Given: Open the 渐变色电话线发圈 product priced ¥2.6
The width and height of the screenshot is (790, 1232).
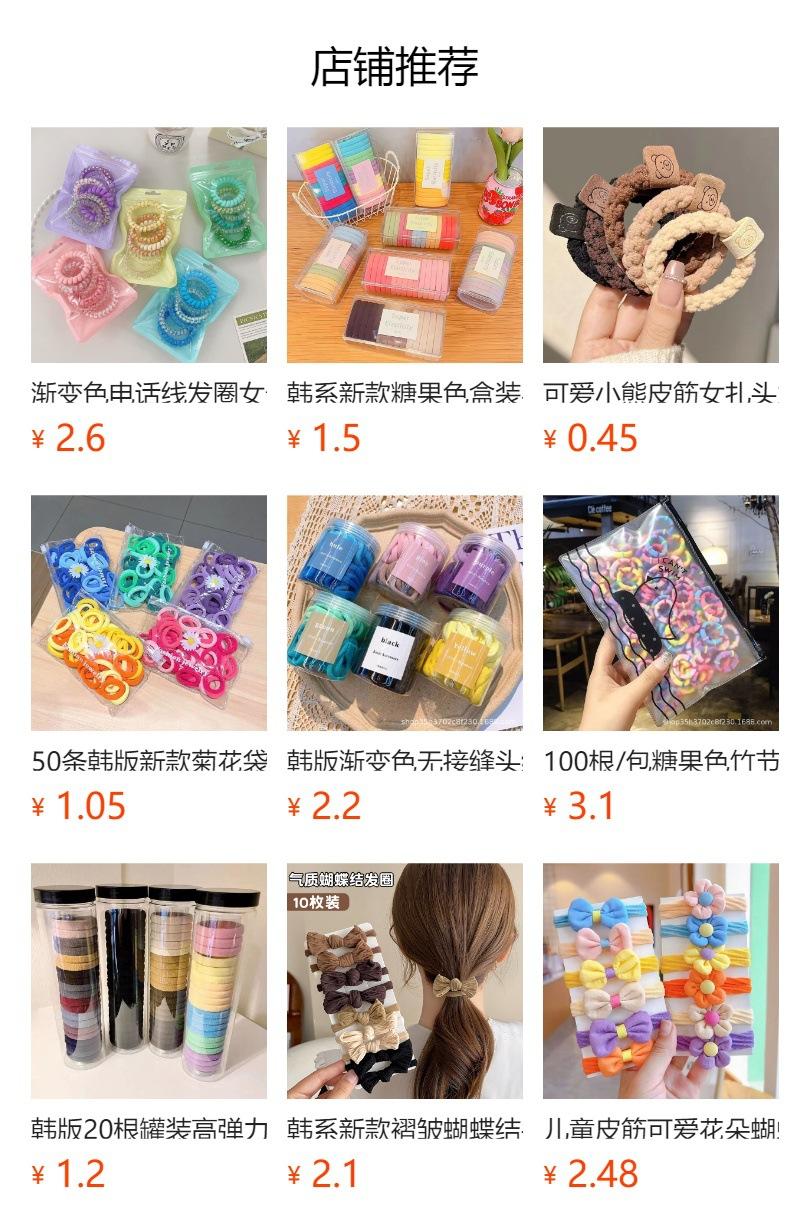Looking at the screenshot, I should 149,245.
